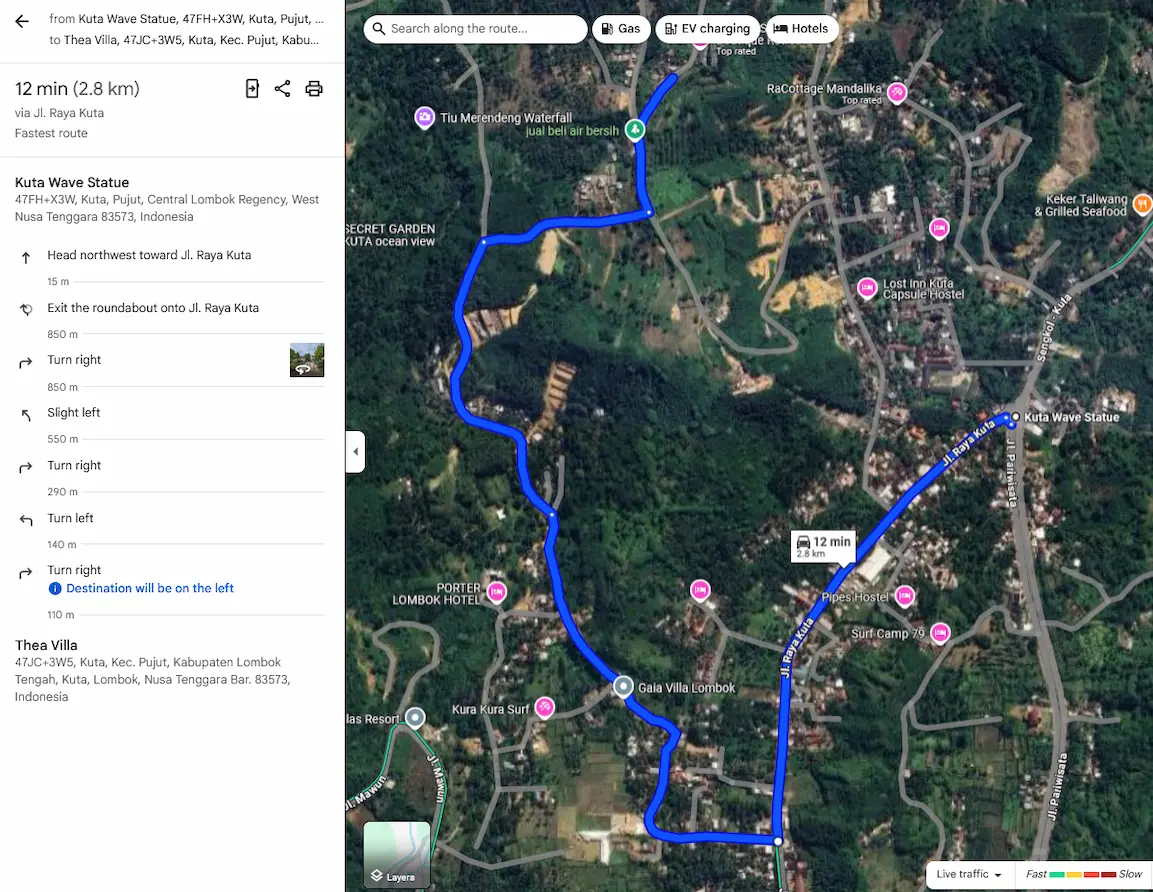
Task: Select the Hotels chip
Action: [x=802, y=29]
